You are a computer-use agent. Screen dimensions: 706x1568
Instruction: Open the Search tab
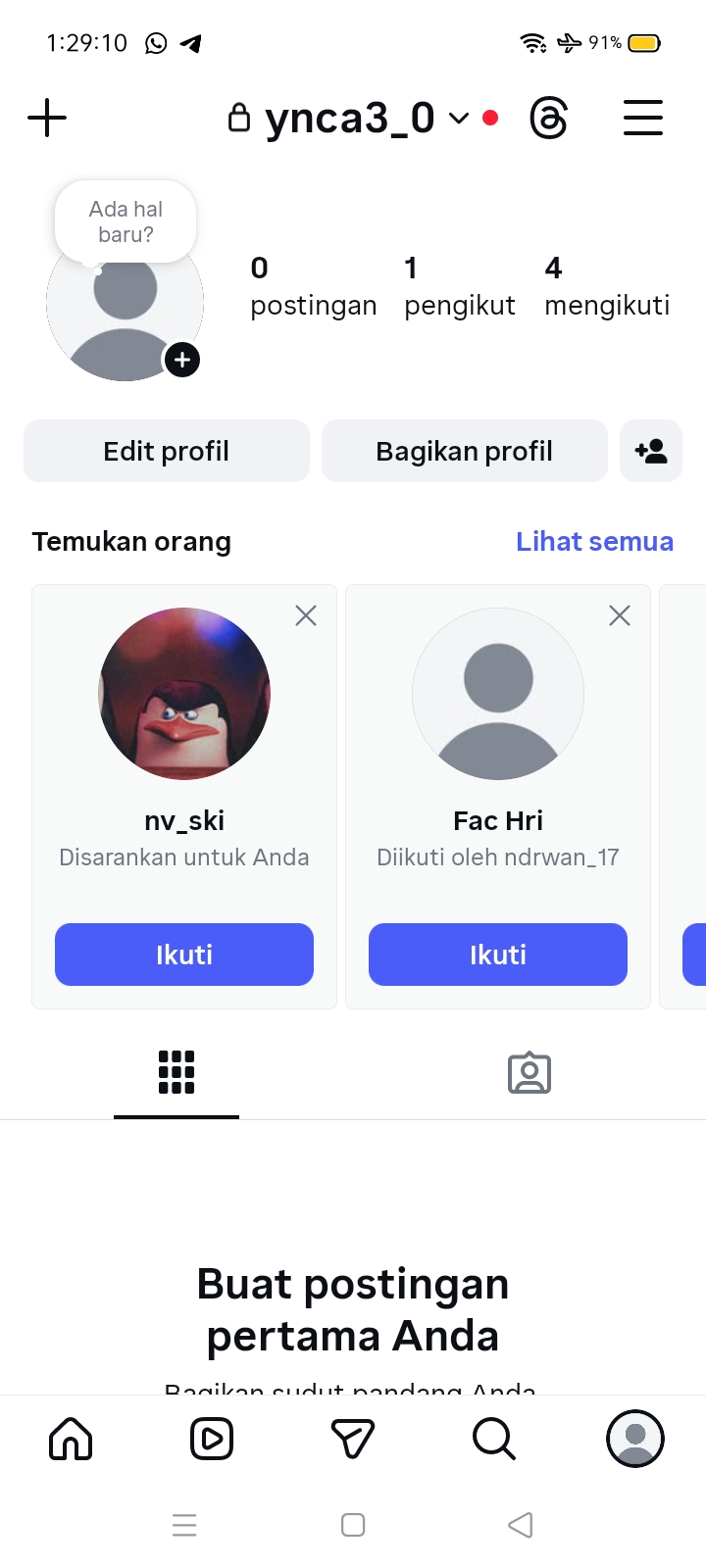tap(493, 1439)
